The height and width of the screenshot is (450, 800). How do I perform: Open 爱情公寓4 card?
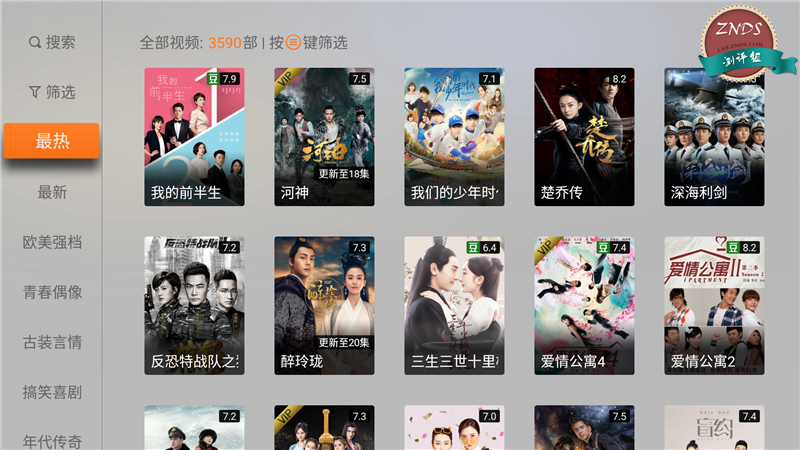point(584,305)
